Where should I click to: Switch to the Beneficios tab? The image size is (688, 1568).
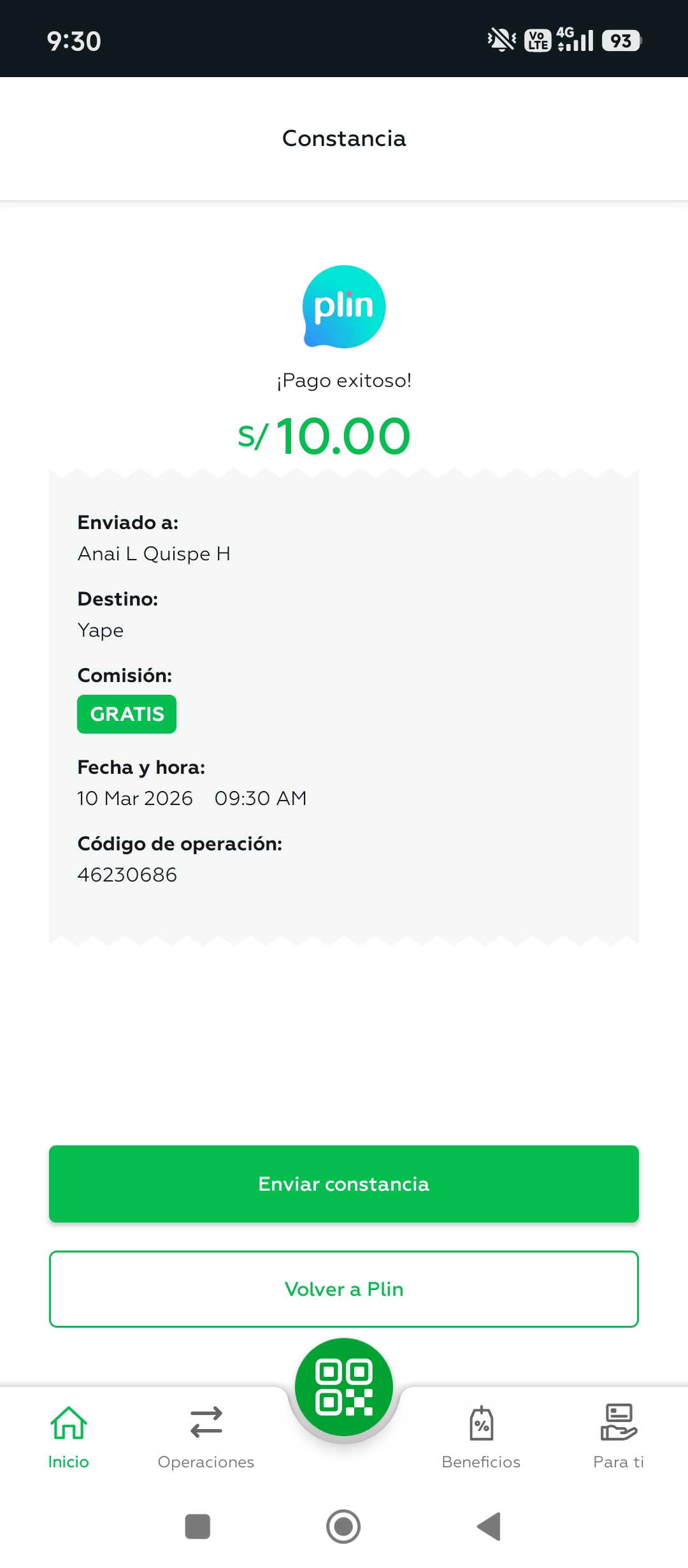pos(481,1437)
